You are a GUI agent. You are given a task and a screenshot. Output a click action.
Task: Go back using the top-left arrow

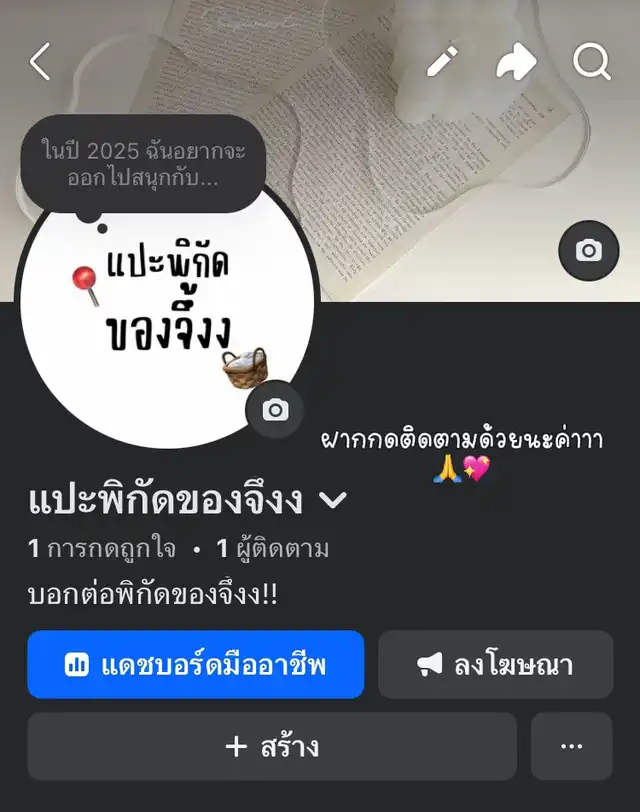click(x=40, y=62)
